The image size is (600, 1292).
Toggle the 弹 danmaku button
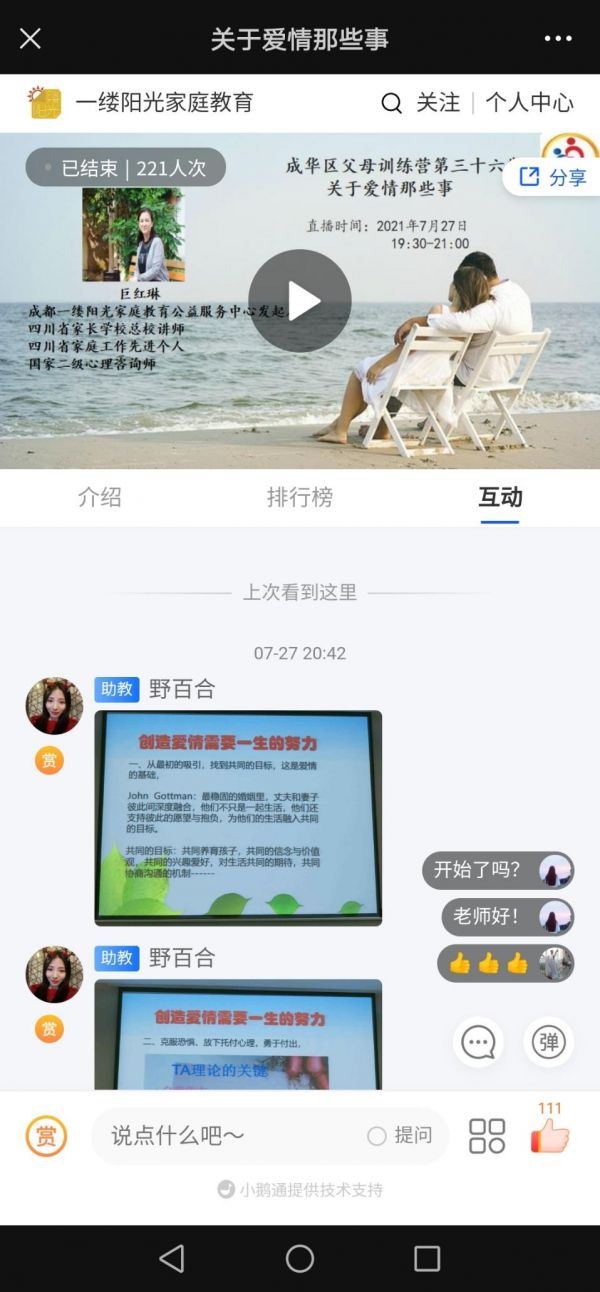549,1042
